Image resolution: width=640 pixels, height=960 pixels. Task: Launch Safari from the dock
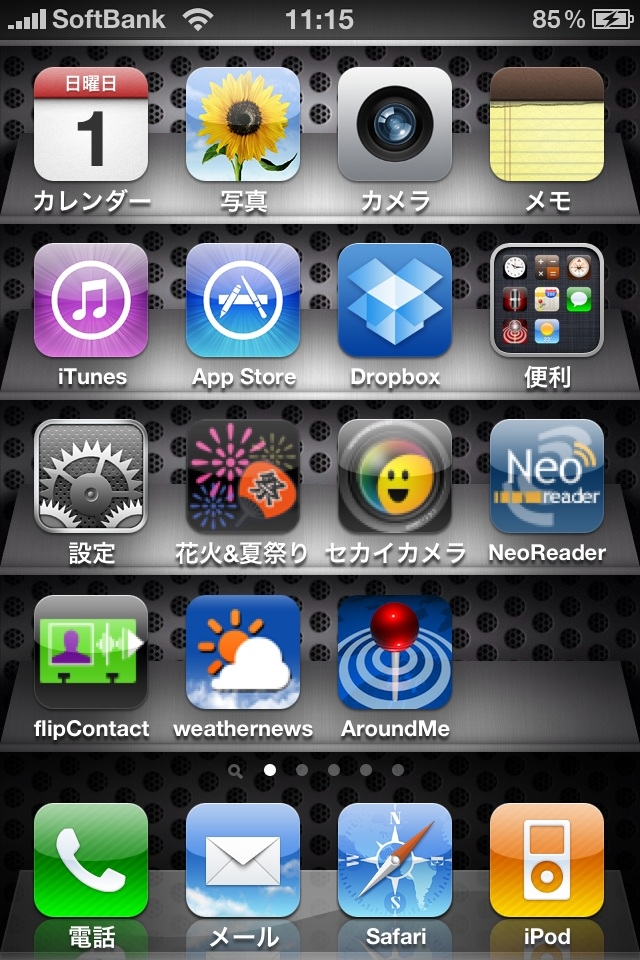tap(395, 860)
